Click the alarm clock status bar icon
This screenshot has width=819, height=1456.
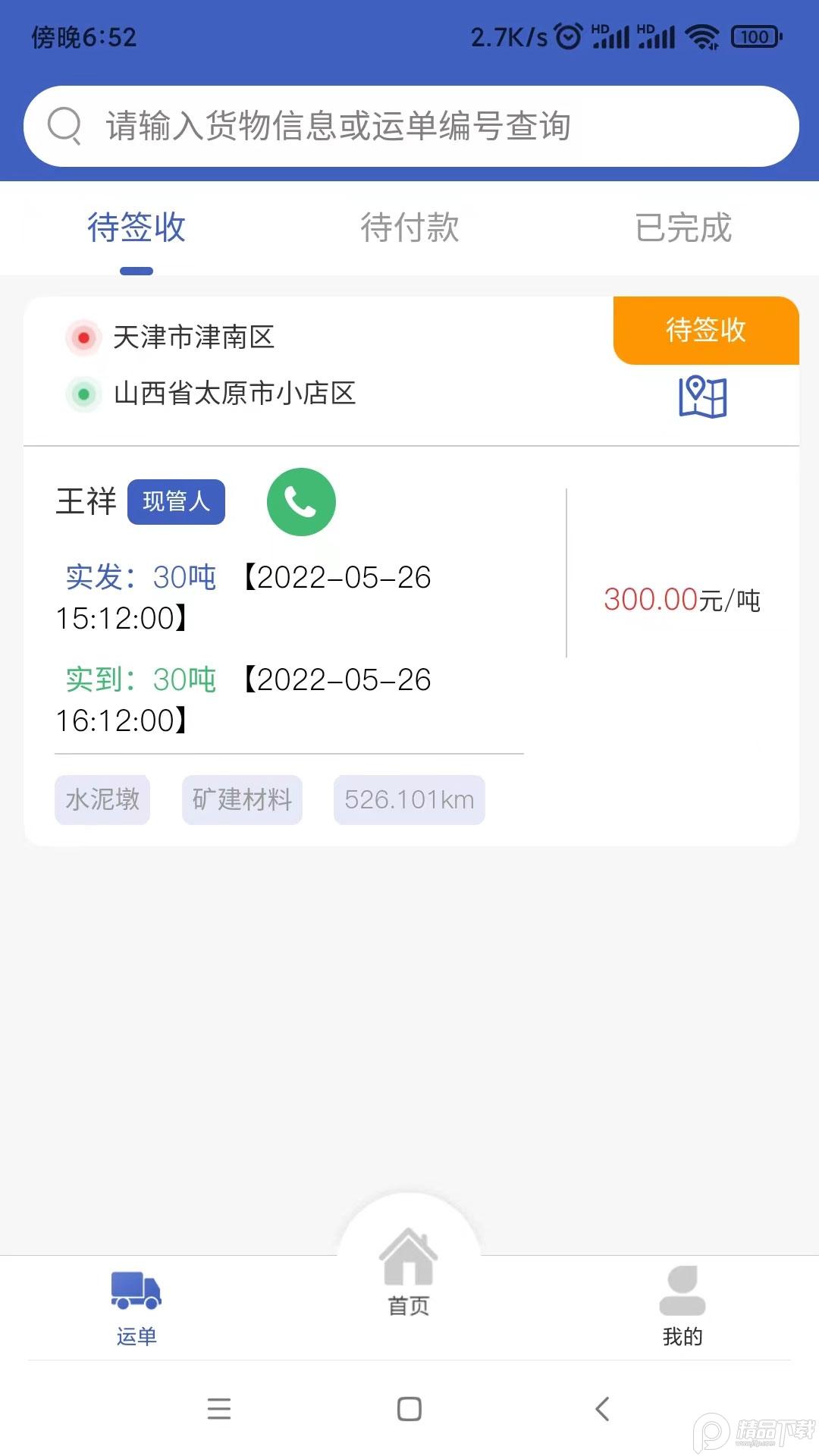(x=568, y=34)
